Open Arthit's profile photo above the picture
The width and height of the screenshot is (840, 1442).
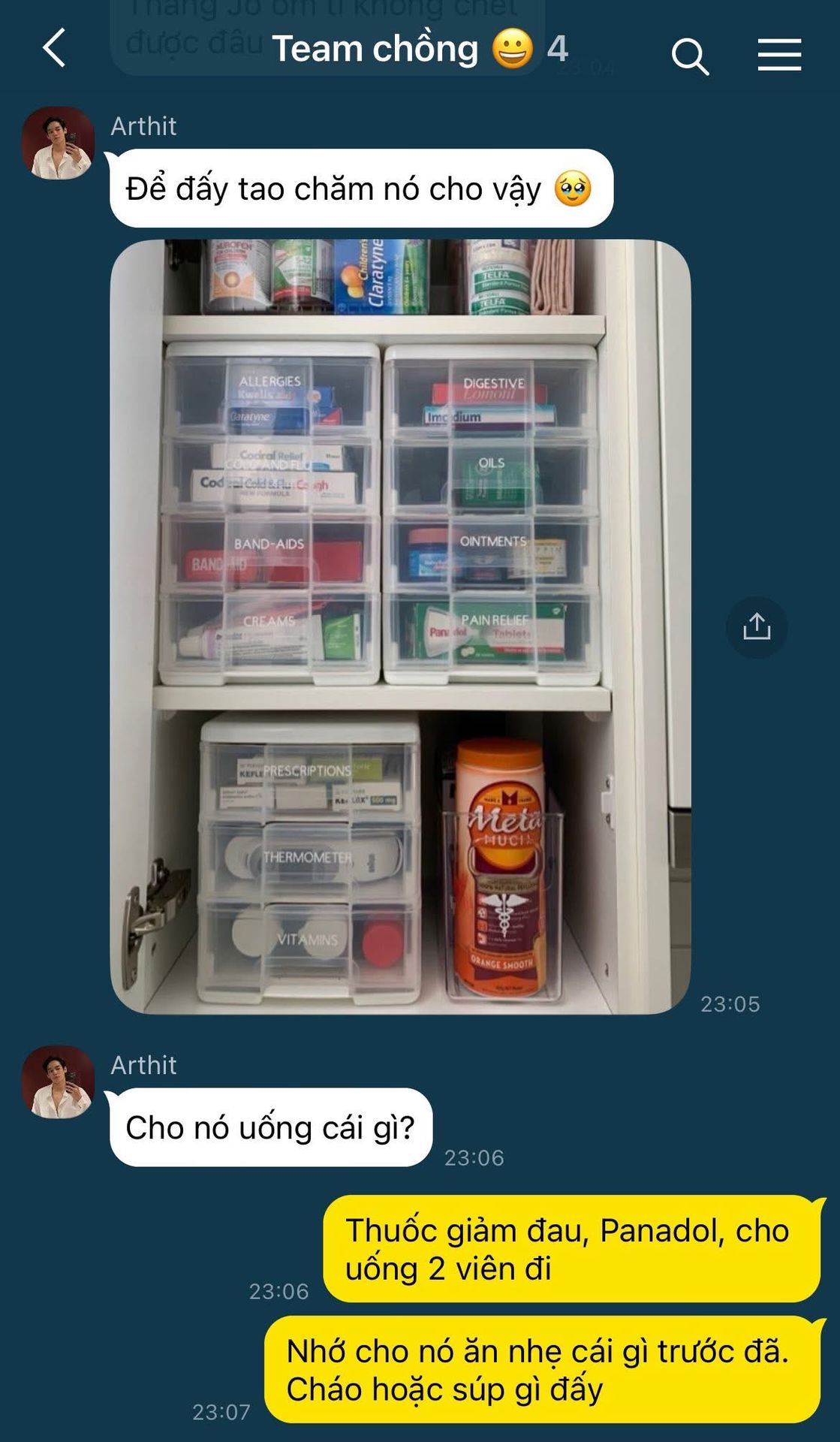click(59, 143)
